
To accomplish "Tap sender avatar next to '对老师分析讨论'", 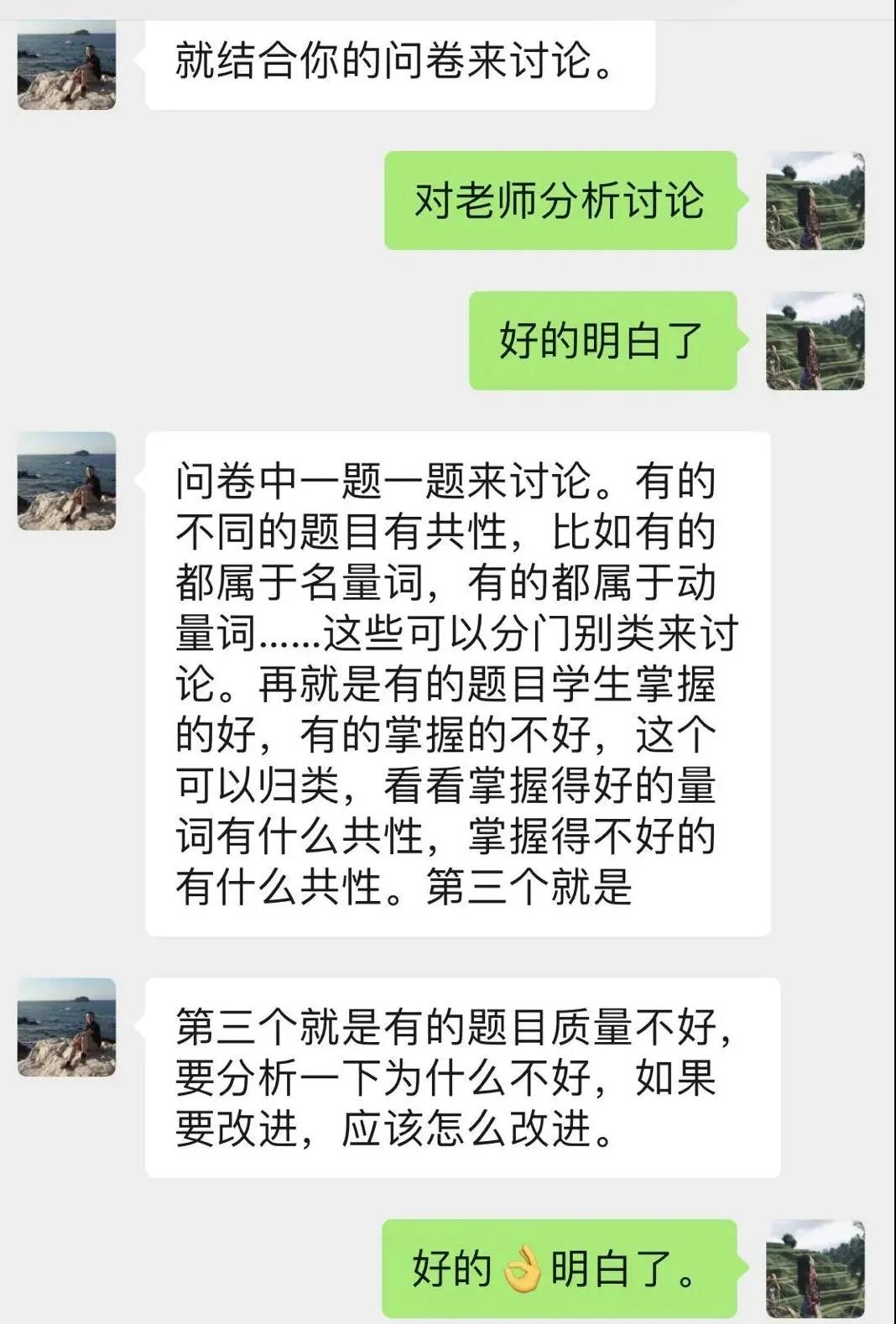I will click(815, 201).
